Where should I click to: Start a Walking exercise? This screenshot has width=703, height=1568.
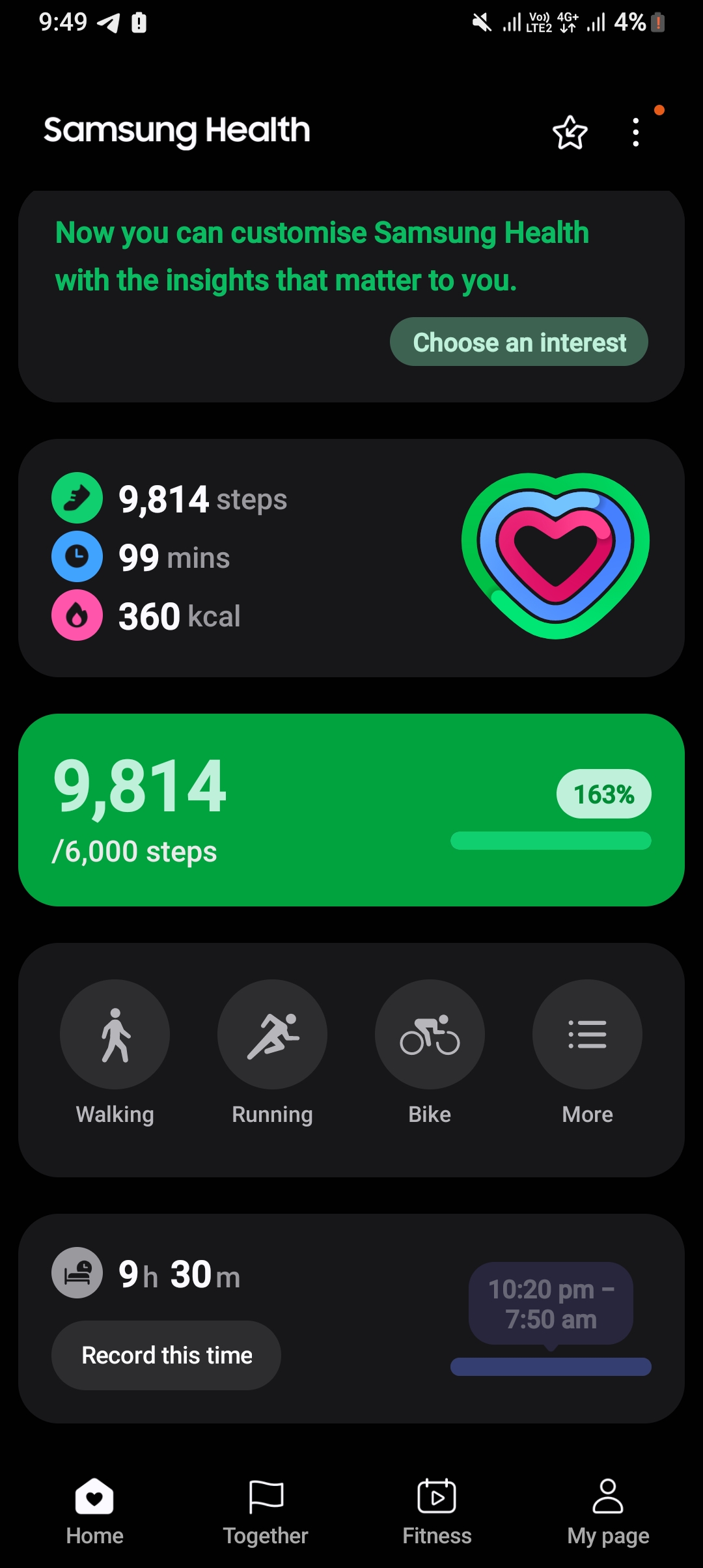(115, 1034)
